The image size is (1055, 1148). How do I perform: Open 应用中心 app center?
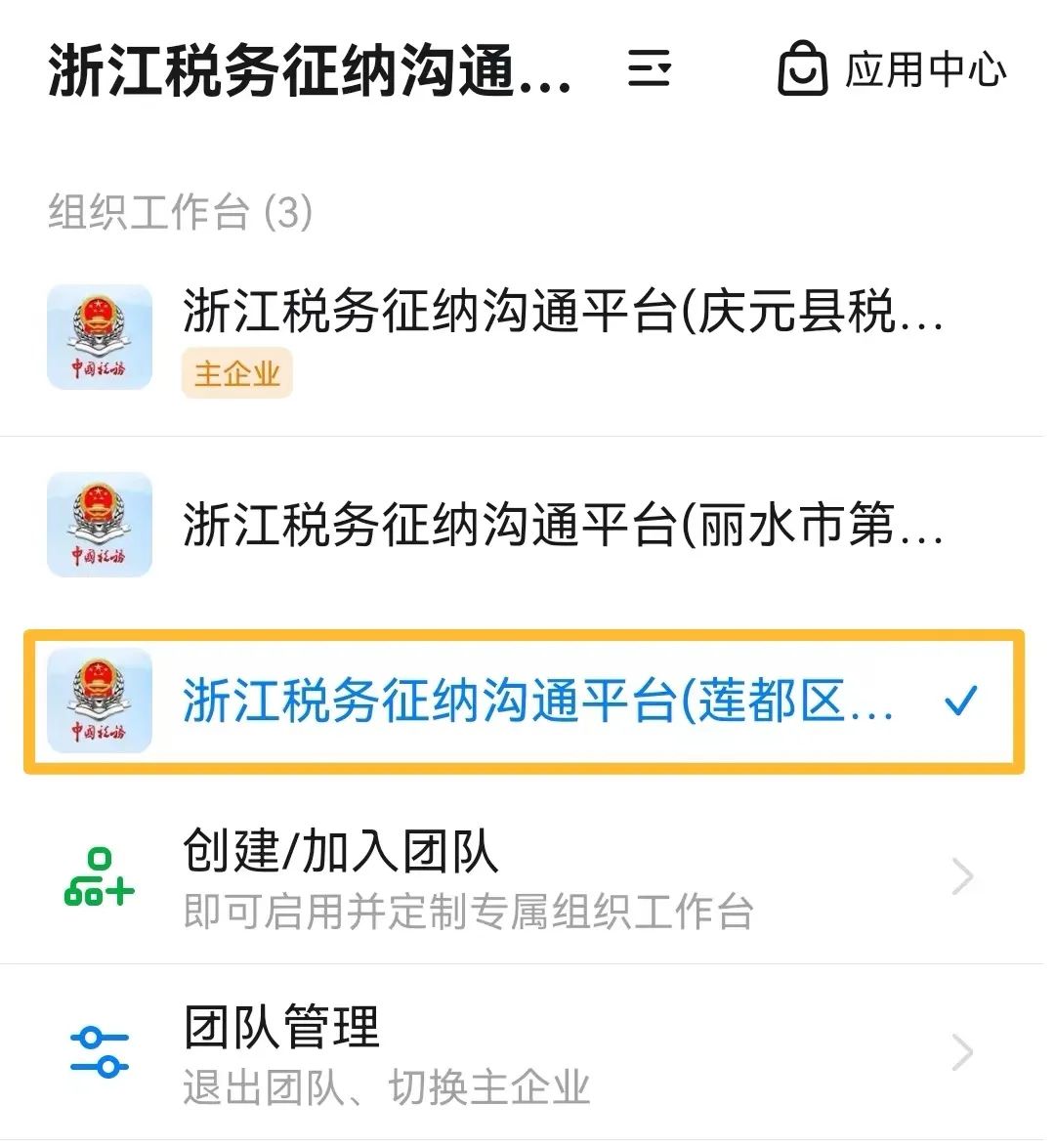tap(892, 69)
